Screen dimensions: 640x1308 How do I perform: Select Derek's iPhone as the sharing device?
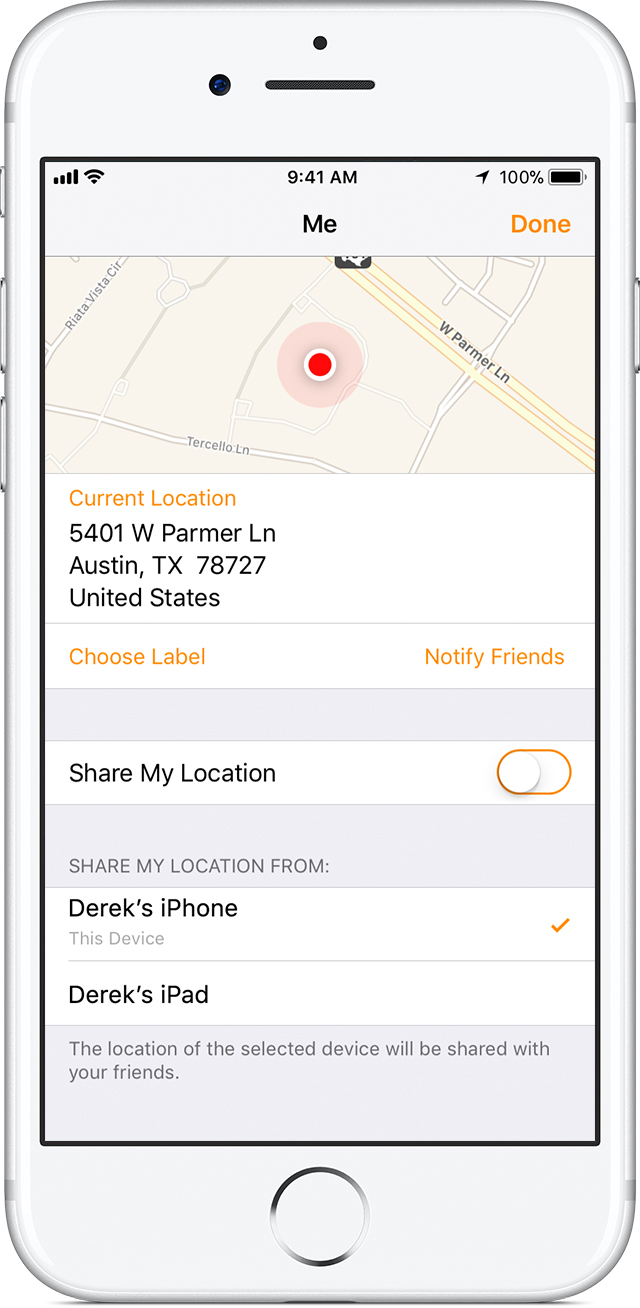click(x=320, y=924)
